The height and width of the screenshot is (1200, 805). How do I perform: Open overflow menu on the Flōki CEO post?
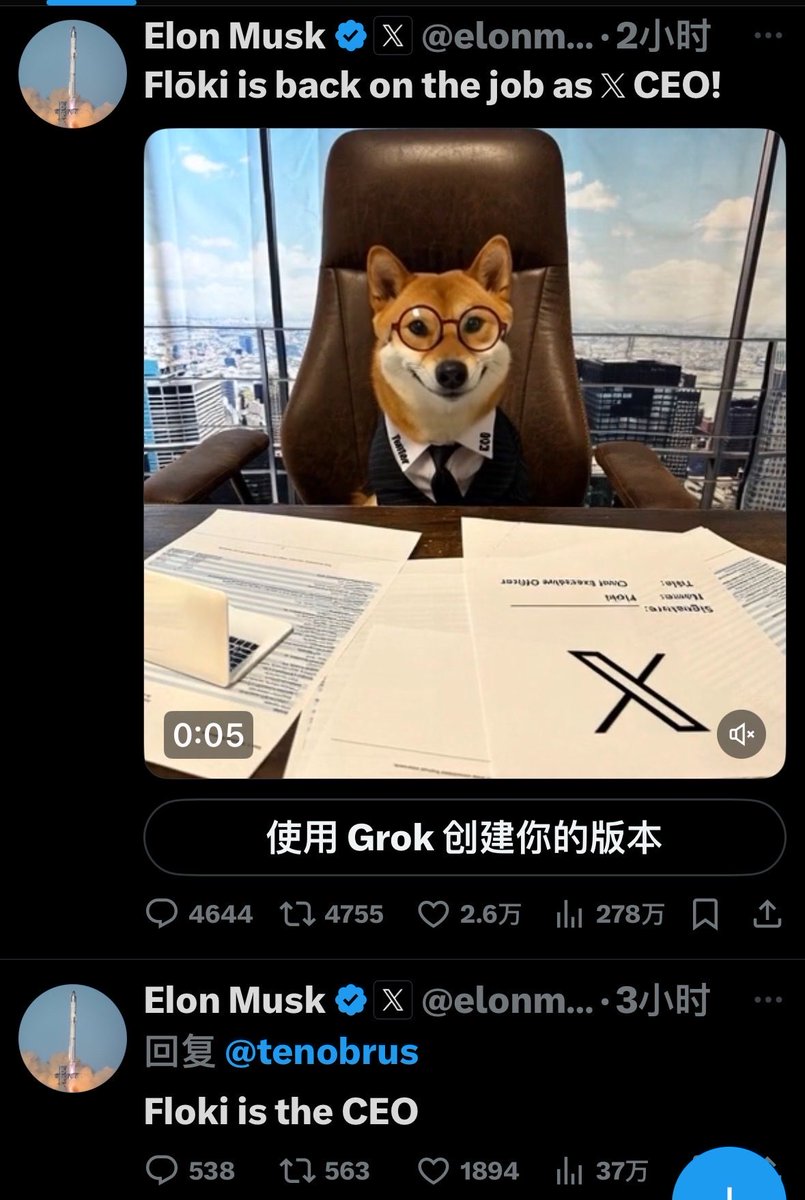(x=767, y=36)
